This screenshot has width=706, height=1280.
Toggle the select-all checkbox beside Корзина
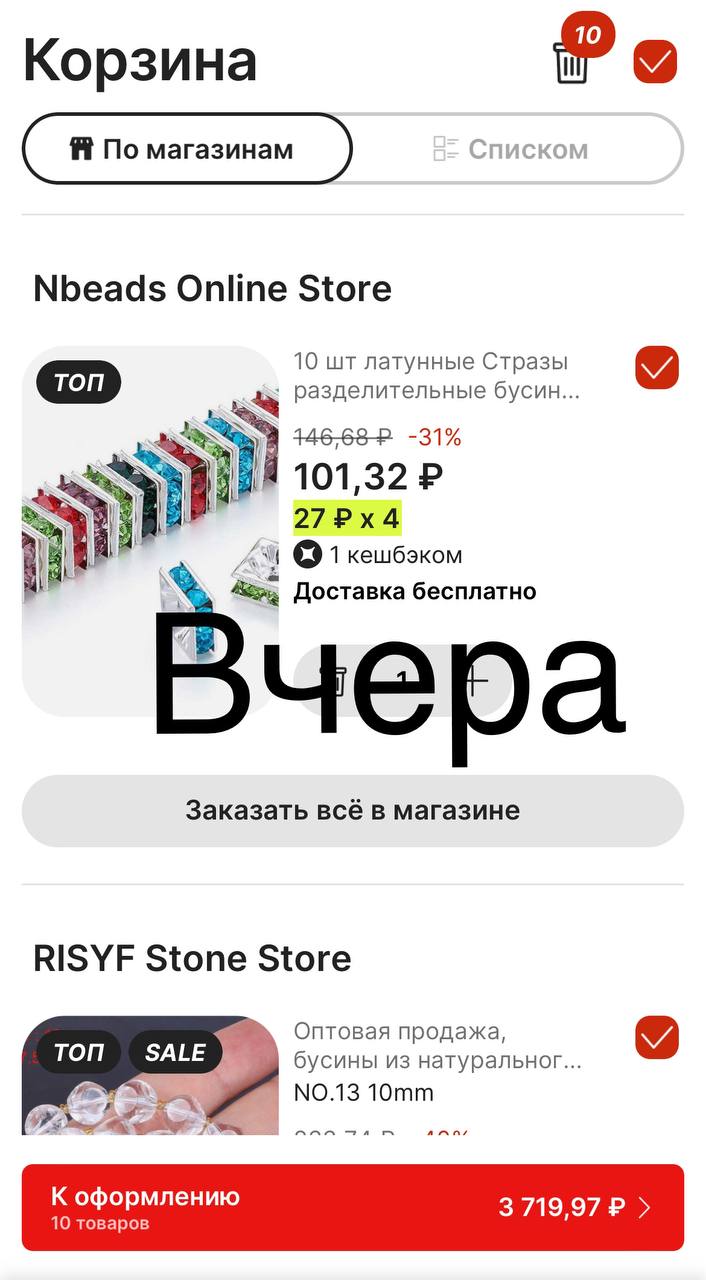(655, 62)
